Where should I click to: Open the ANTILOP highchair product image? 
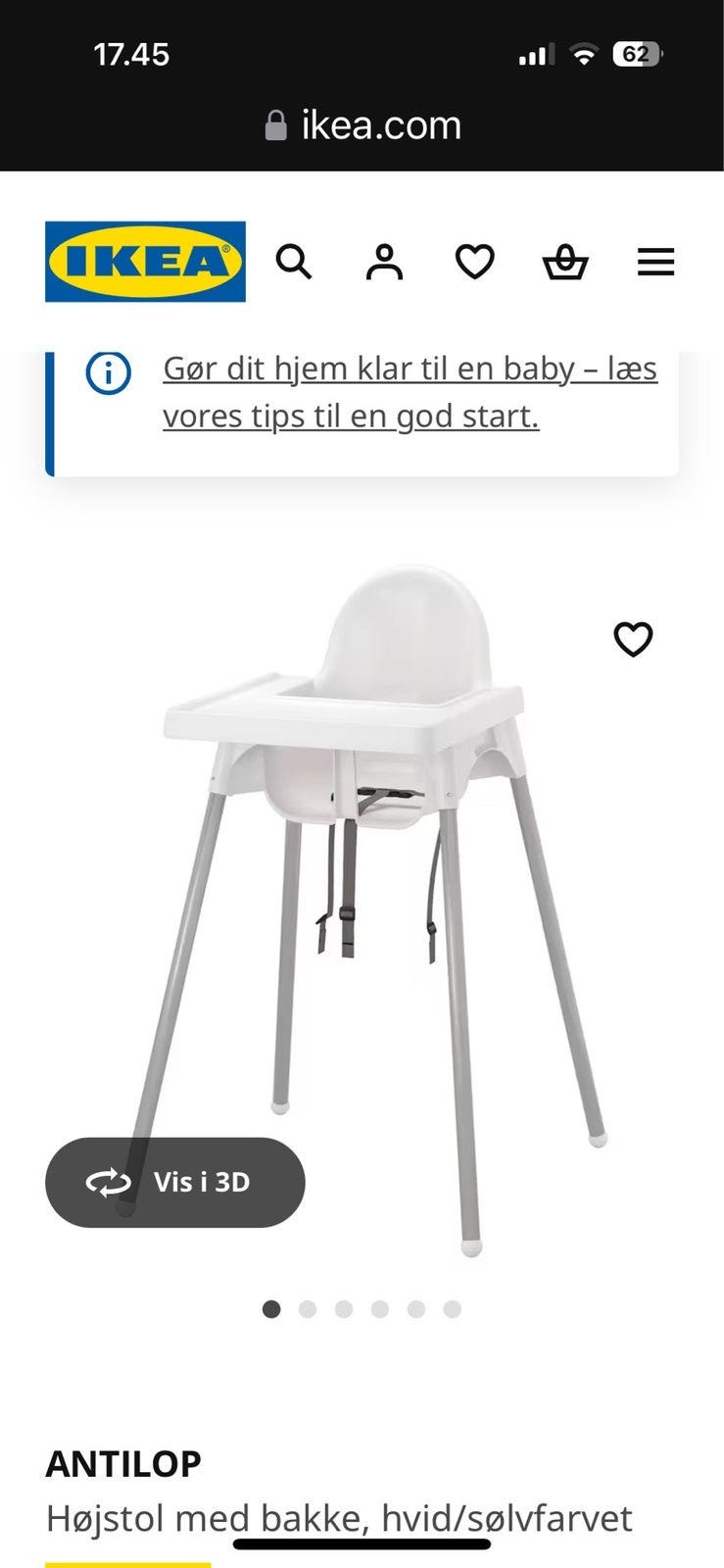(382, 882)
